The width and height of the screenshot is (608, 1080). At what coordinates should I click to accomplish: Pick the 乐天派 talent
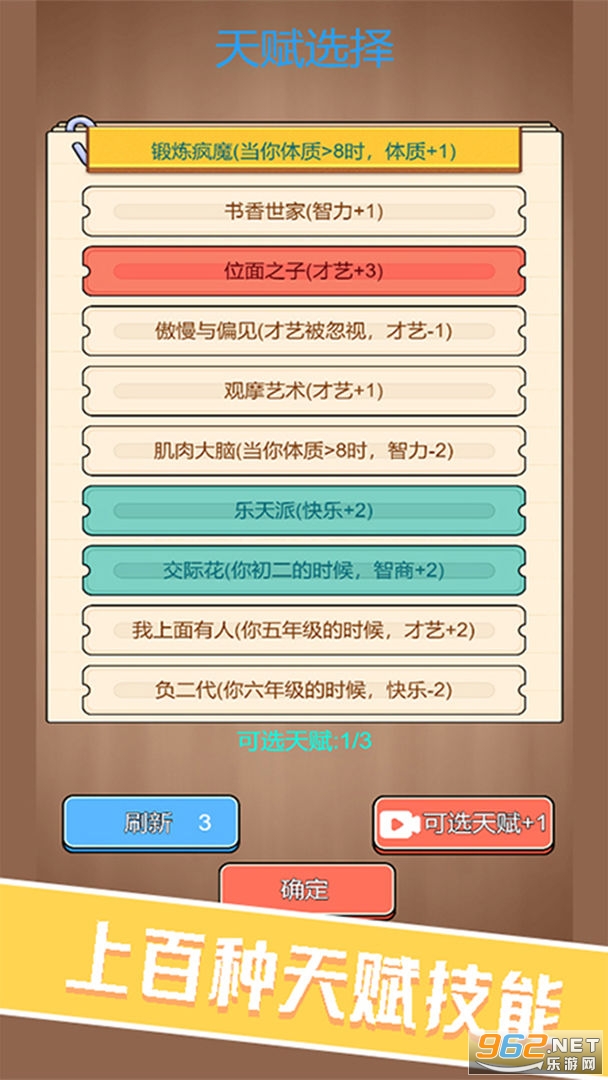[304, 510]
